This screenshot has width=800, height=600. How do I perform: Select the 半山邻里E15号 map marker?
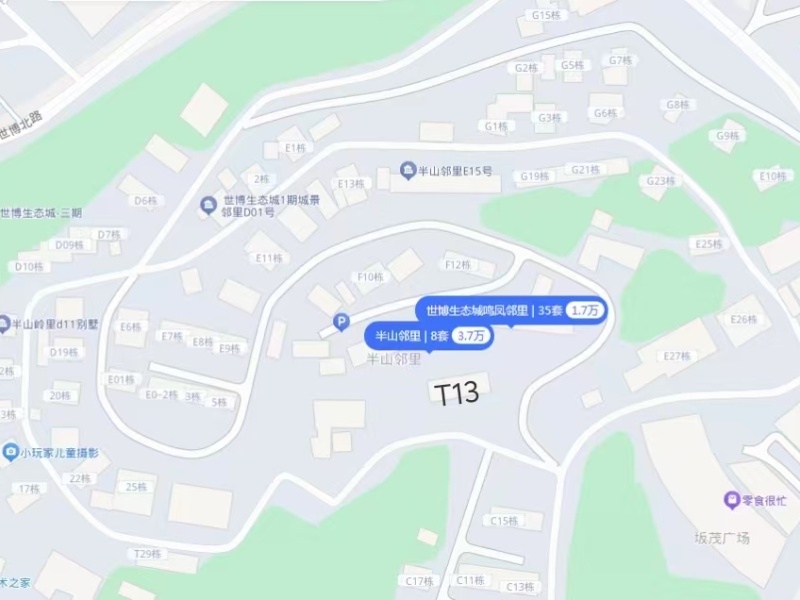point(408,170)
